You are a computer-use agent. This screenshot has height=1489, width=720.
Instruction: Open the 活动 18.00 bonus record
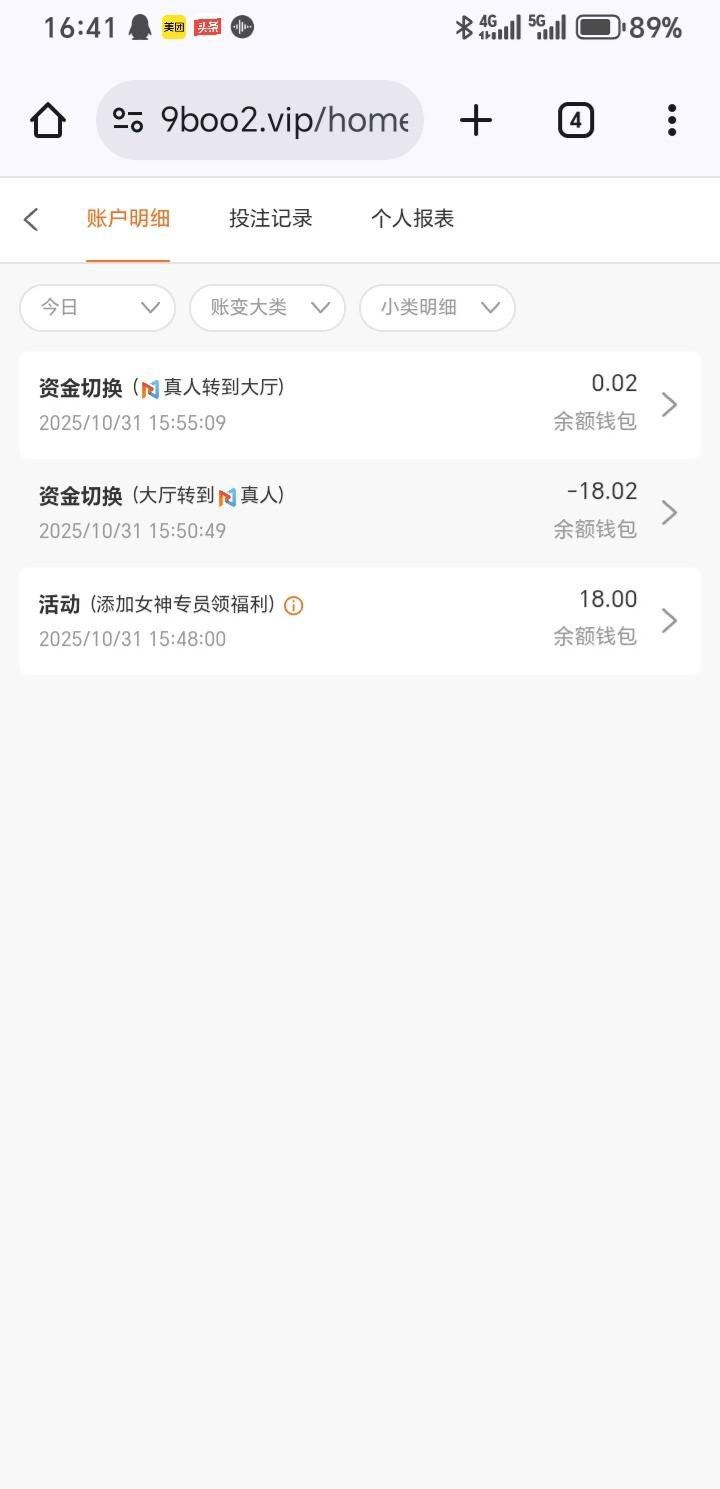(x=360, y=620)
